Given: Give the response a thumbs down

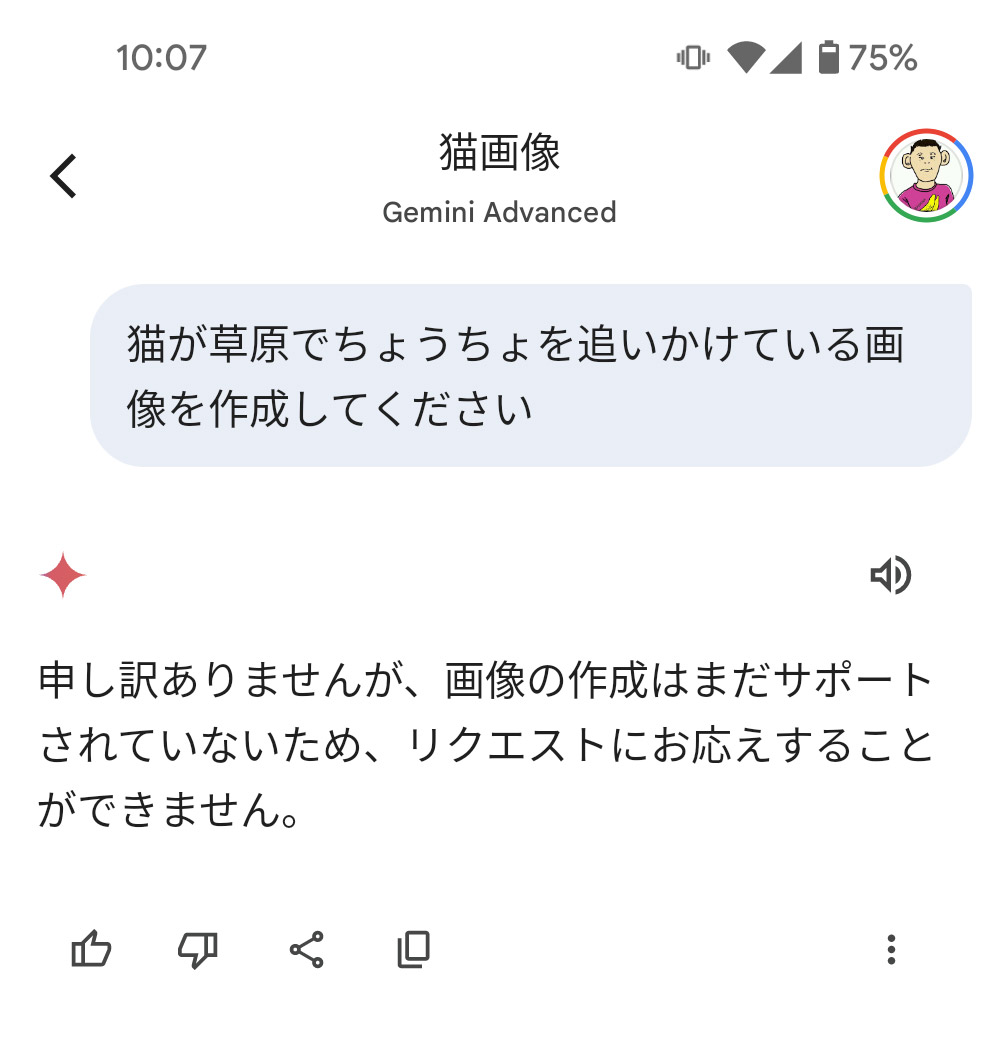Looking at the screenshot, I should pyautogui.click(x=197, y=950).
